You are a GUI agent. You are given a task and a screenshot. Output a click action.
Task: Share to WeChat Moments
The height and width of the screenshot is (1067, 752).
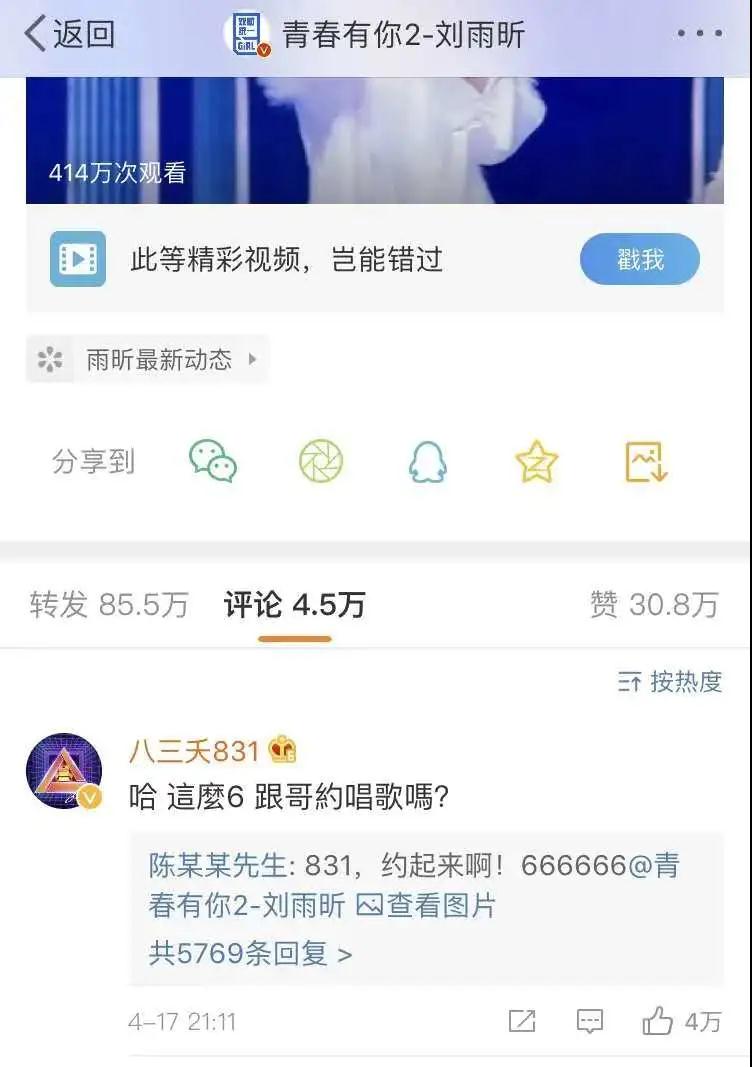321,462
